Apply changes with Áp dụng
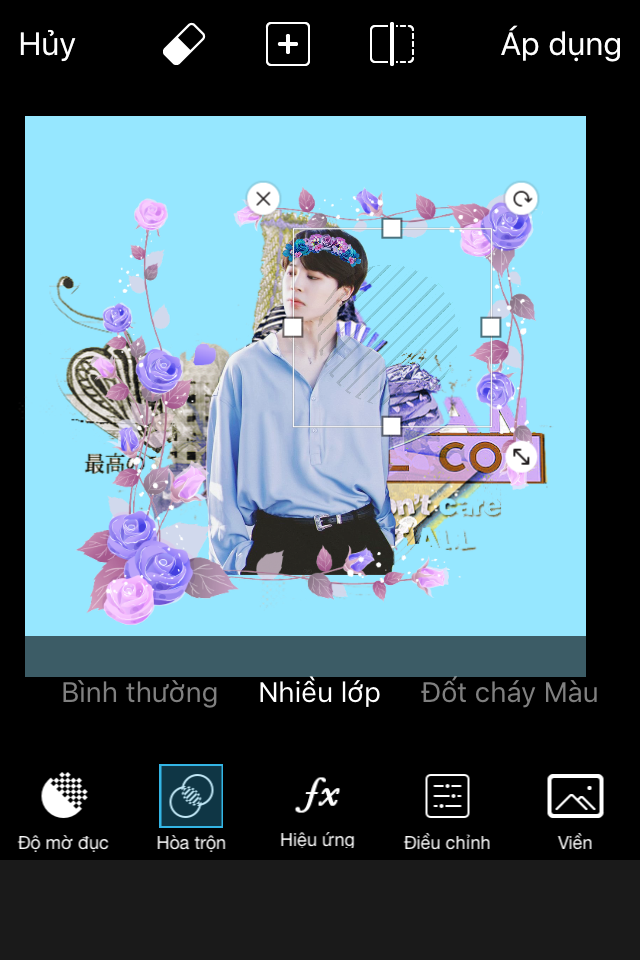This screenshot has height=960, width=640. click(561, 45)
